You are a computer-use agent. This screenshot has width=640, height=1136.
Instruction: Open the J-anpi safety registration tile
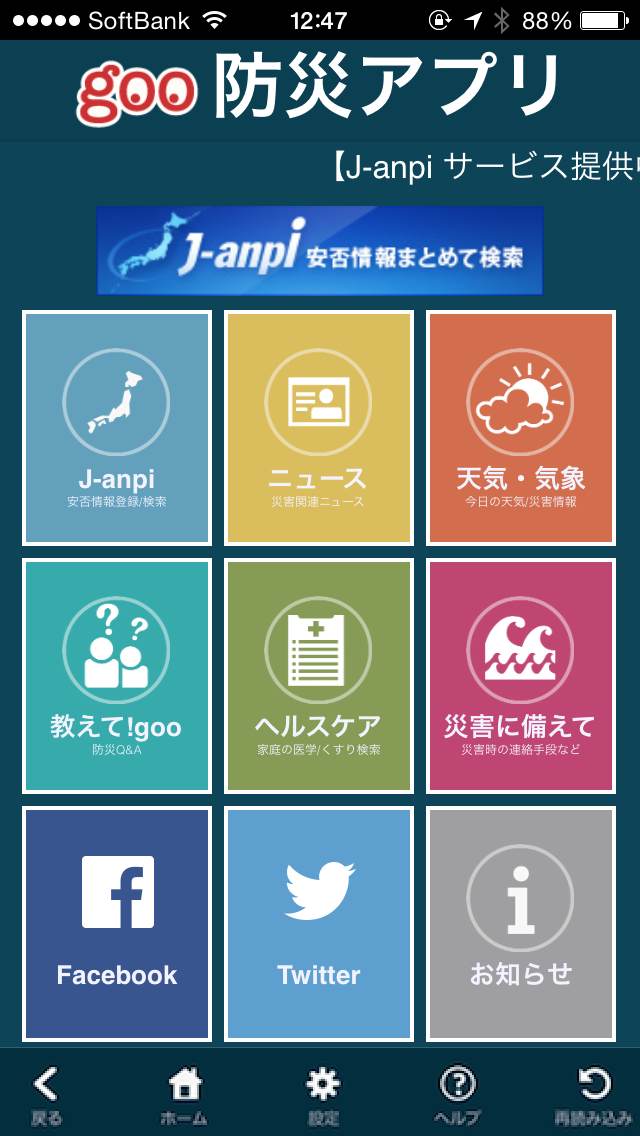117,427
